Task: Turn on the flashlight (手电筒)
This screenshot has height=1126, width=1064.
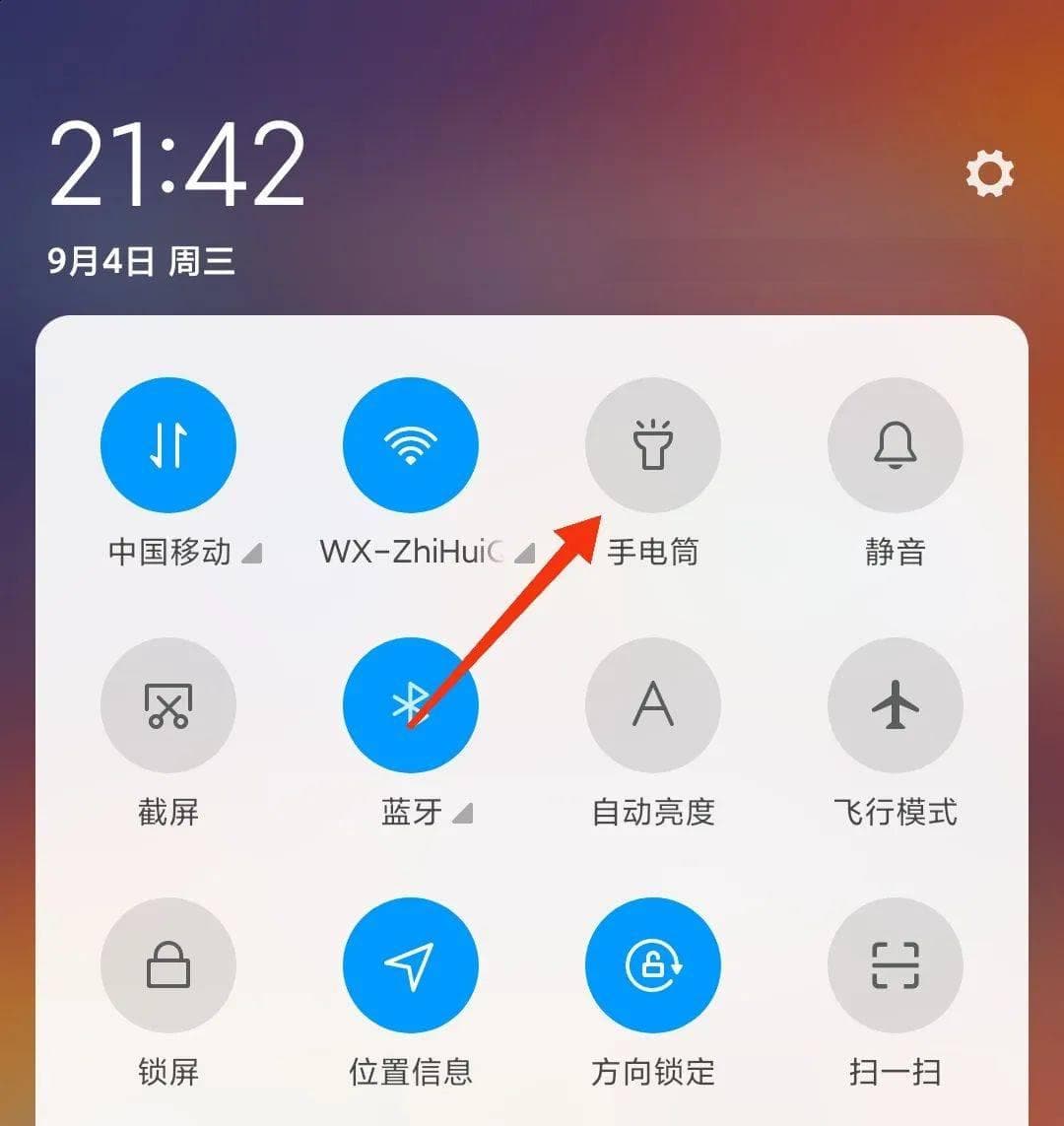Action: coord(652,445)
